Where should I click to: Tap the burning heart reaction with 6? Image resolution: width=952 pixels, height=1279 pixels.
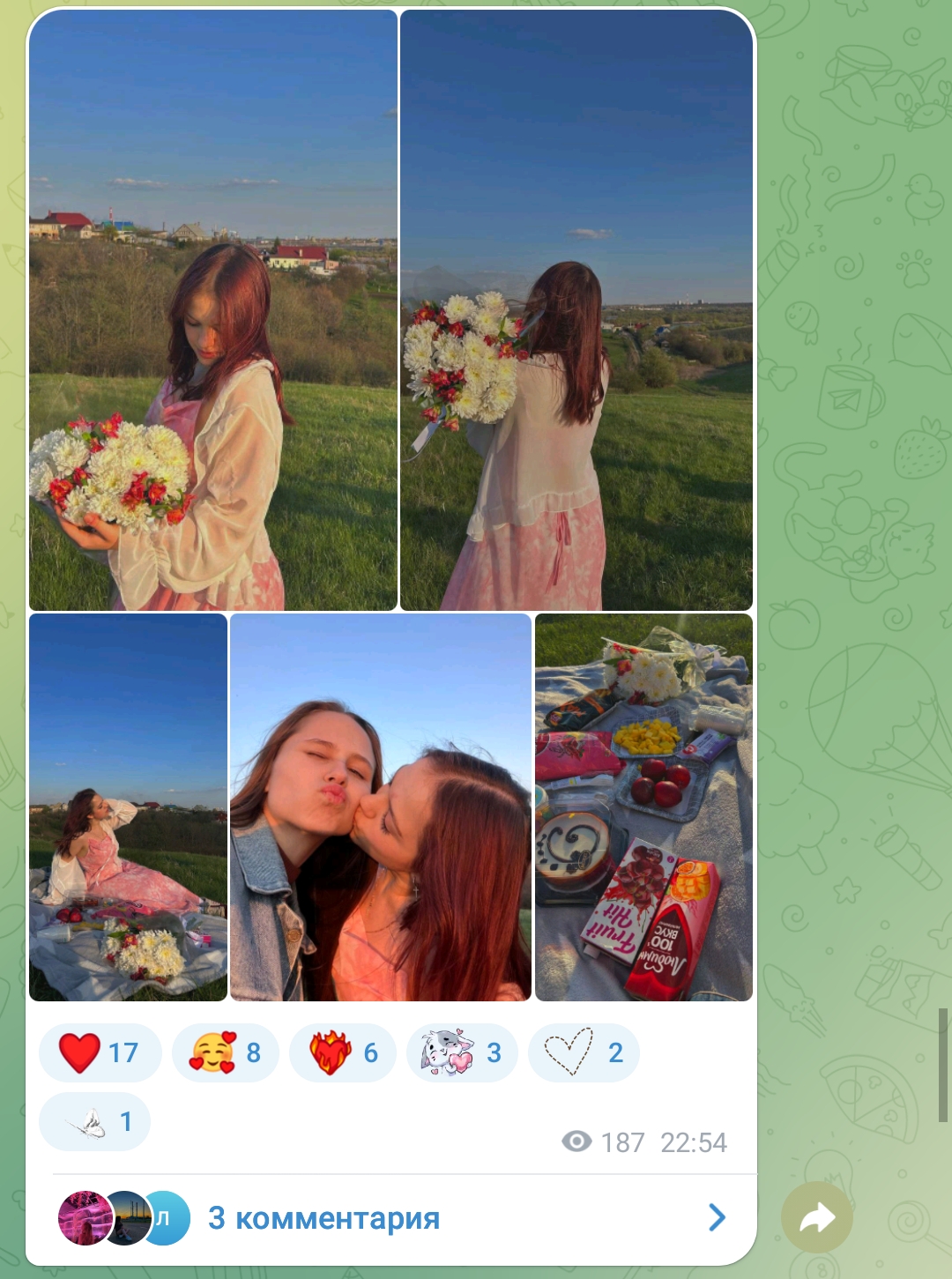pyautogui.click(x=343, y=1052)
